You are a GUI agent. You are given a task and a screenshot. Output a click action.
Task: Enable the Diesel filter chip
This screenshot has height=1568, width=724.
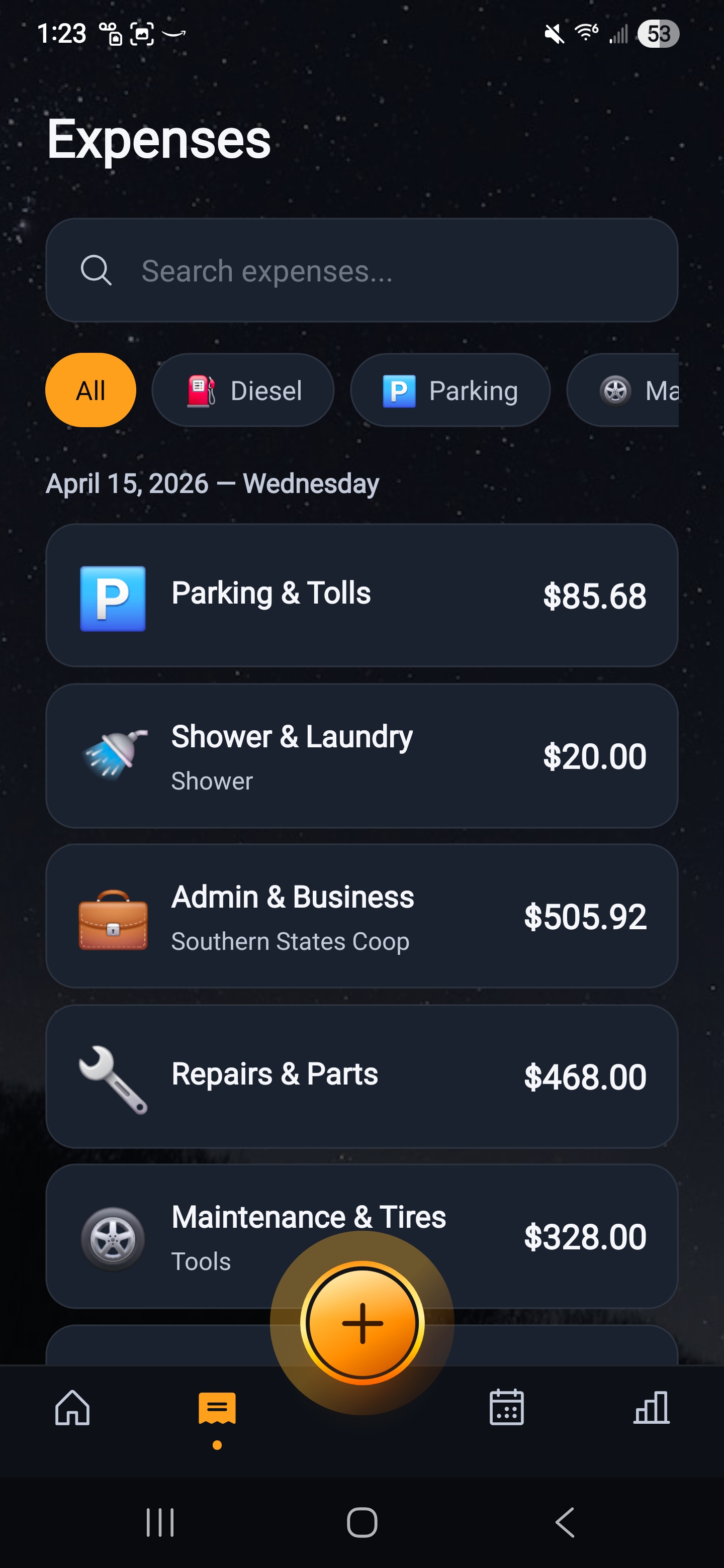point(243,390)
